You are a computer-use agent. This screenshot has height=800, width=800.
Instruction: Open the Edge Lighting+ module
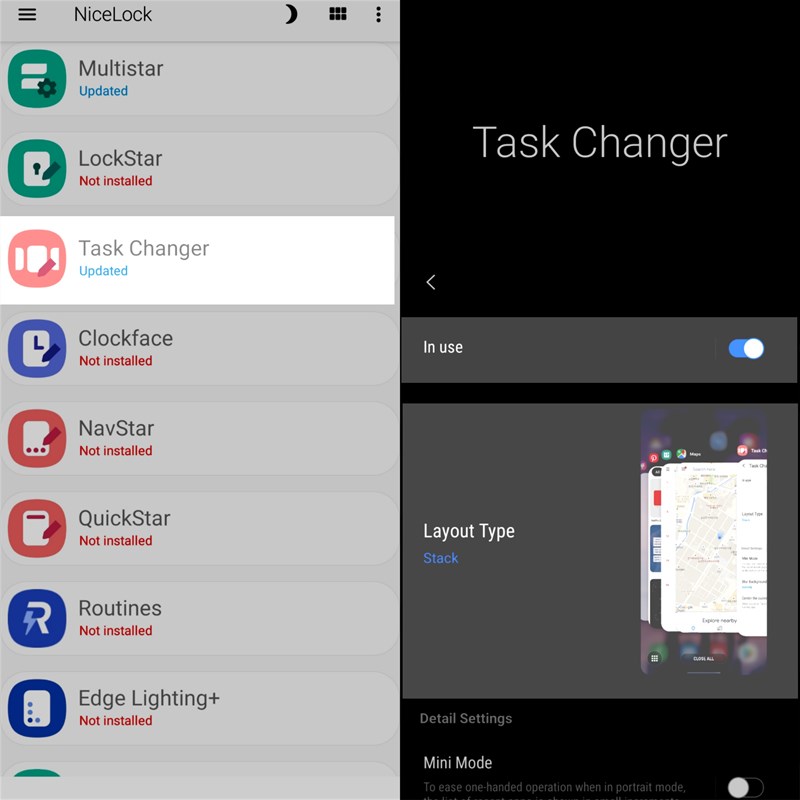coord(198,709)
